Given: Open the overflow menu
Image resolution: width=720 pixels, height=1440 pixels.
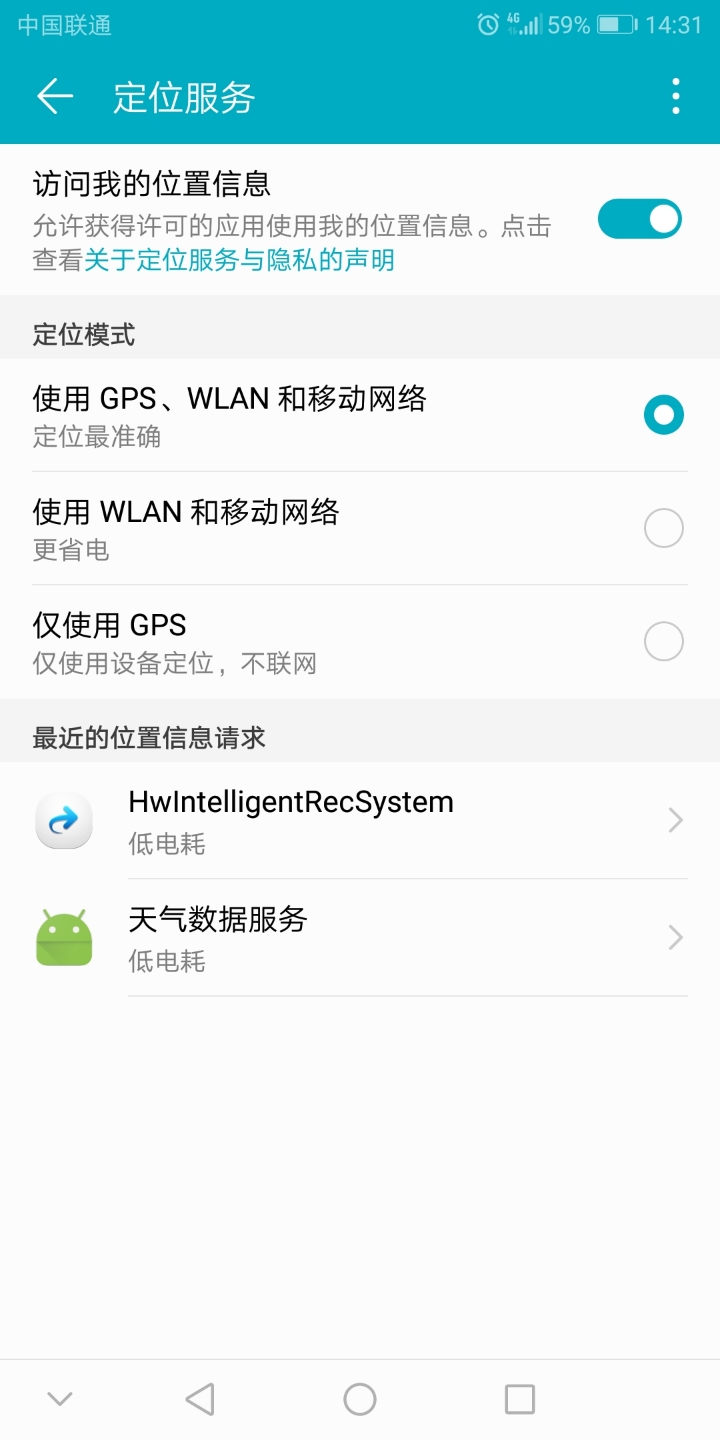Looking at the screenshot, I should (x=676, y=96).
